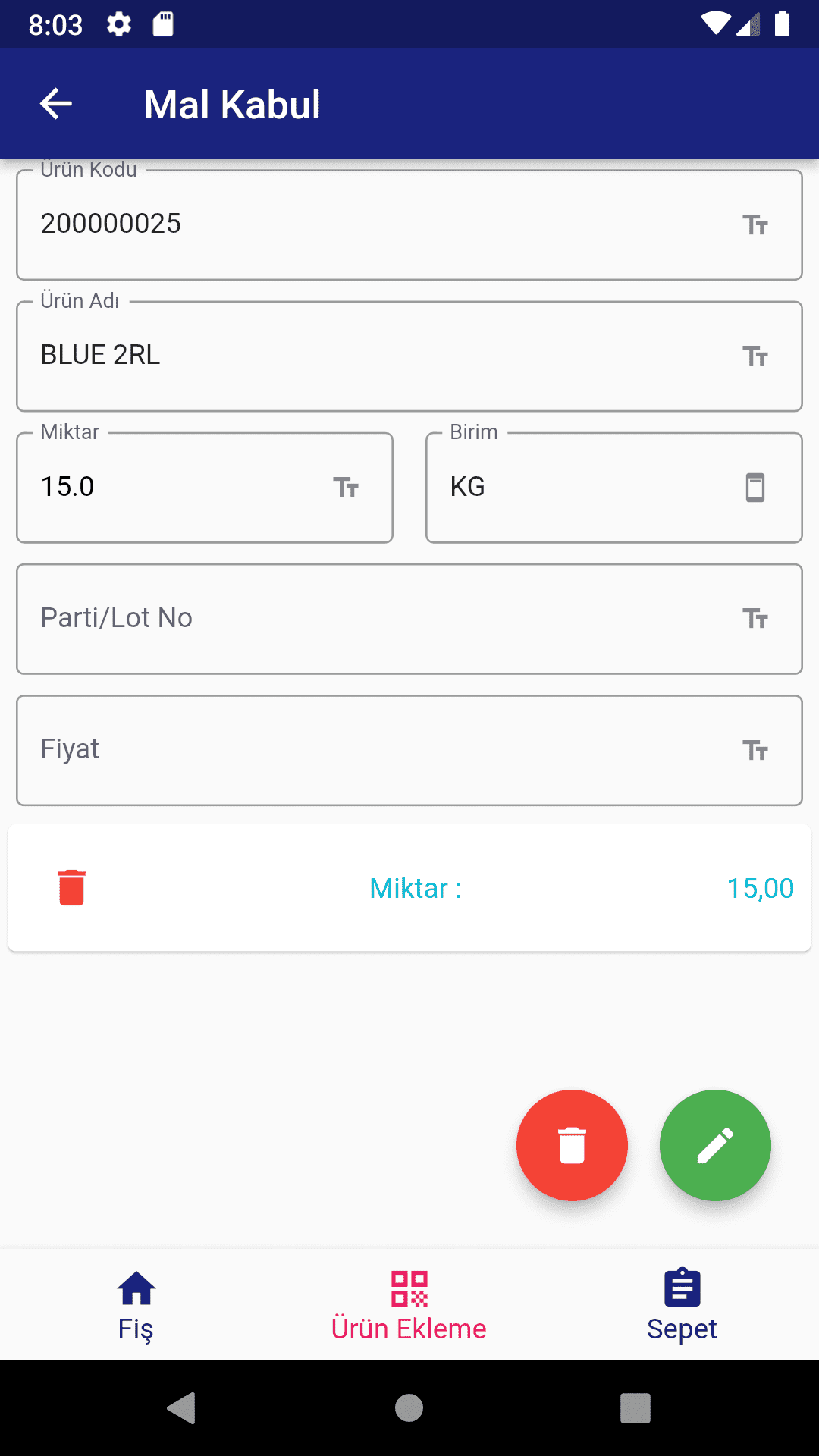Edit the Ürün Kodu field
Viewport: 819px width, 1456px height.
379,224
